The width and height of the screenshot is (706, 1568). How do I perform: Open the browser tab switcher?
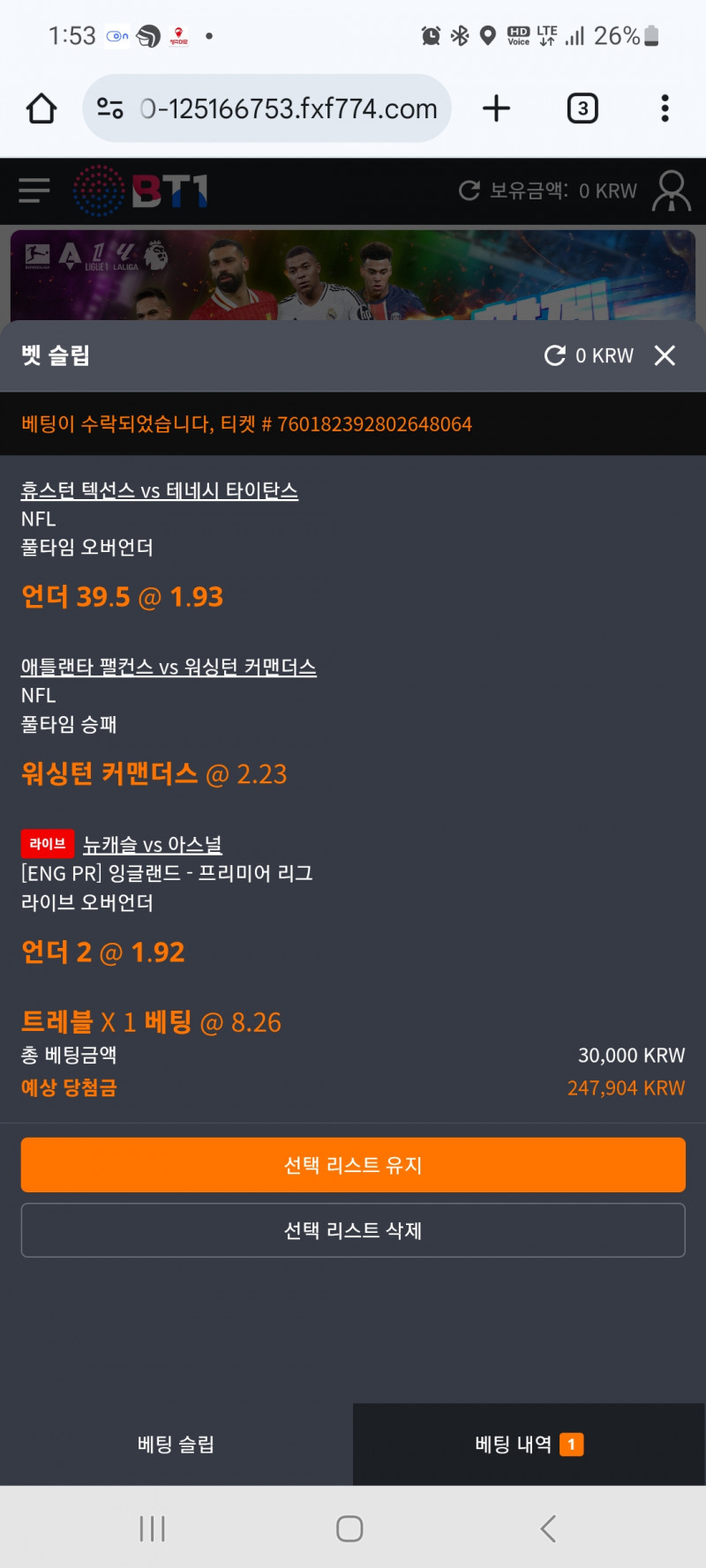point(582,108)
